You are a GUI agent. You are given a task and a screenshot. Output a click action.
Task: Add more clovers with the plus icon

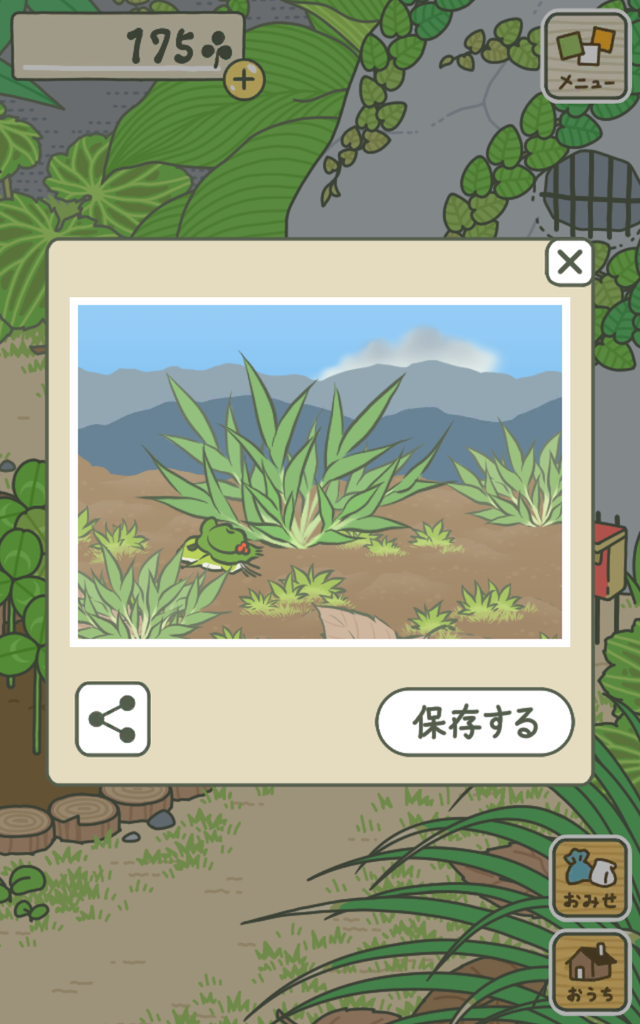click(x=244, y=80)
